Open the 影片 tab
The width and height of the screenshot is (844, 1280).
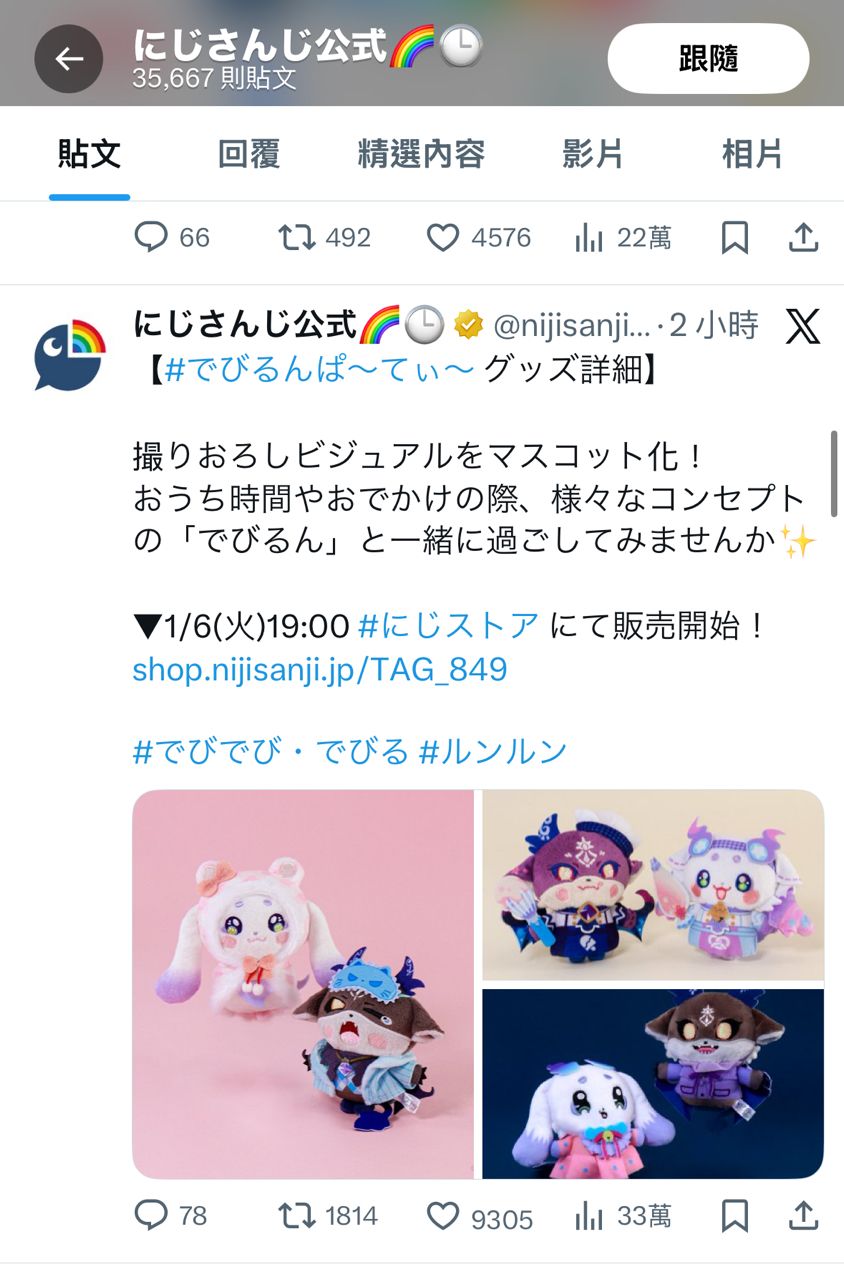coord(592,154)
